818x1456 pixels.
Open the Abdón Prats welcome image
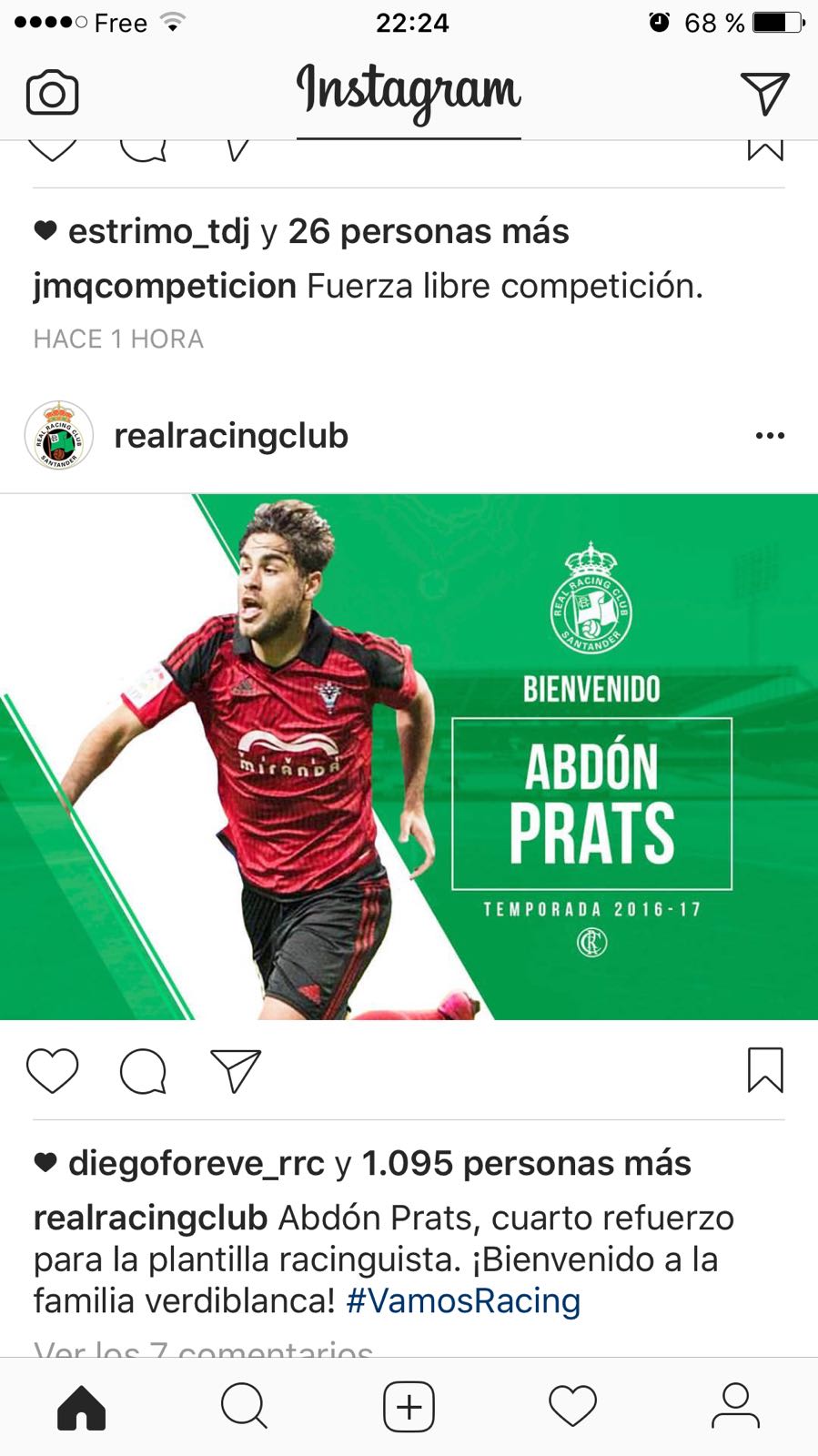point(409,756)
